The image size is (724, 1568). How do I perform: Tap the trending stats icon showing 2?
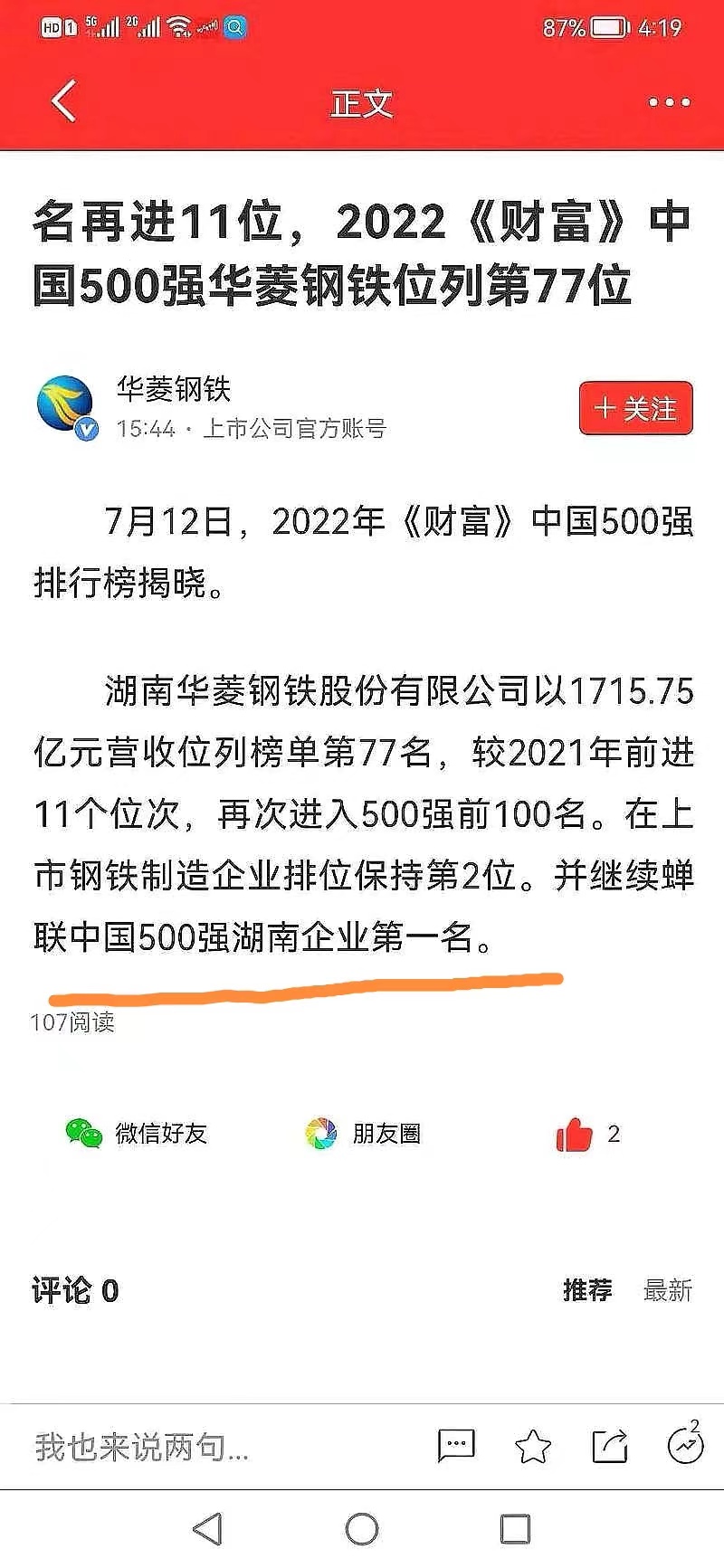684,1444
